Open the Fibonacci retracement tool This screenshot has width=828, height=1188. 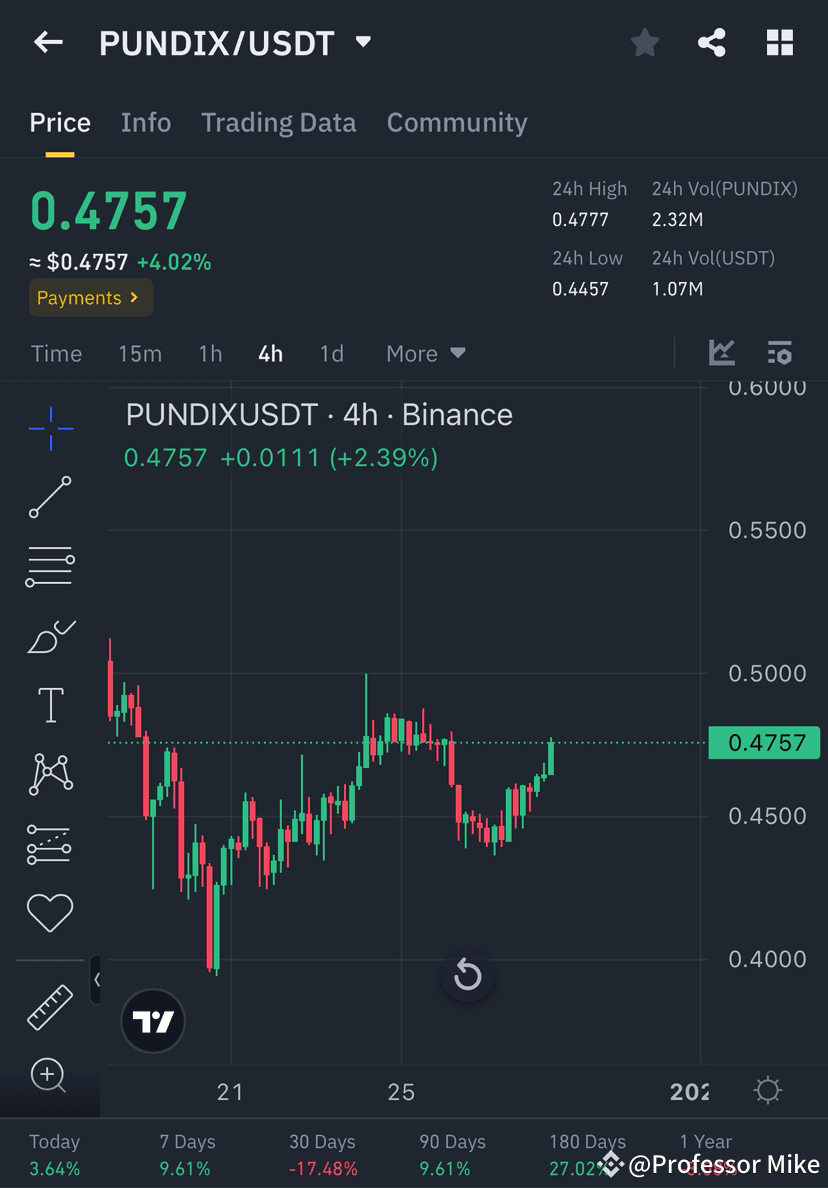[50, 565]
